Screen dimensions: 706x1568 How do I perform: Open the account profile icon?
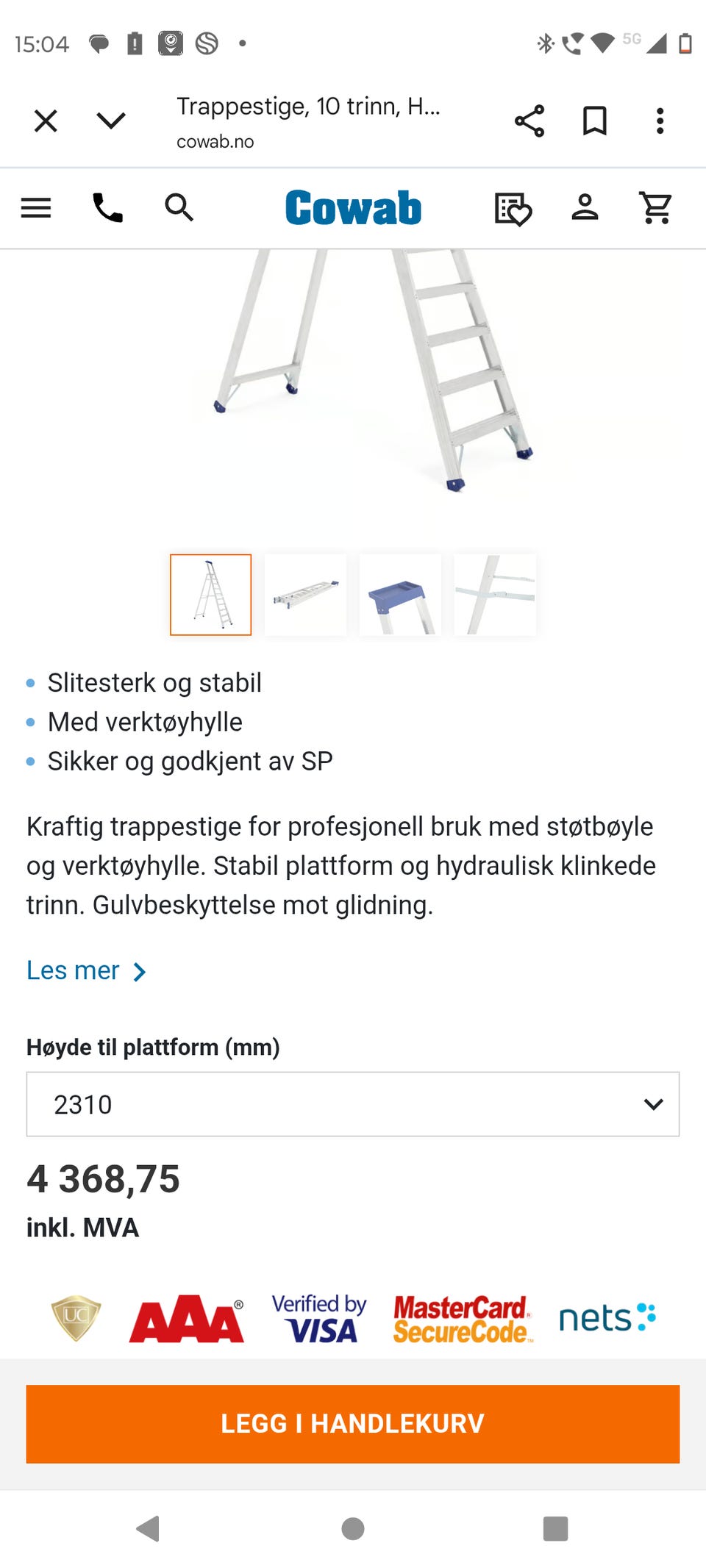(x=585, y=208)
